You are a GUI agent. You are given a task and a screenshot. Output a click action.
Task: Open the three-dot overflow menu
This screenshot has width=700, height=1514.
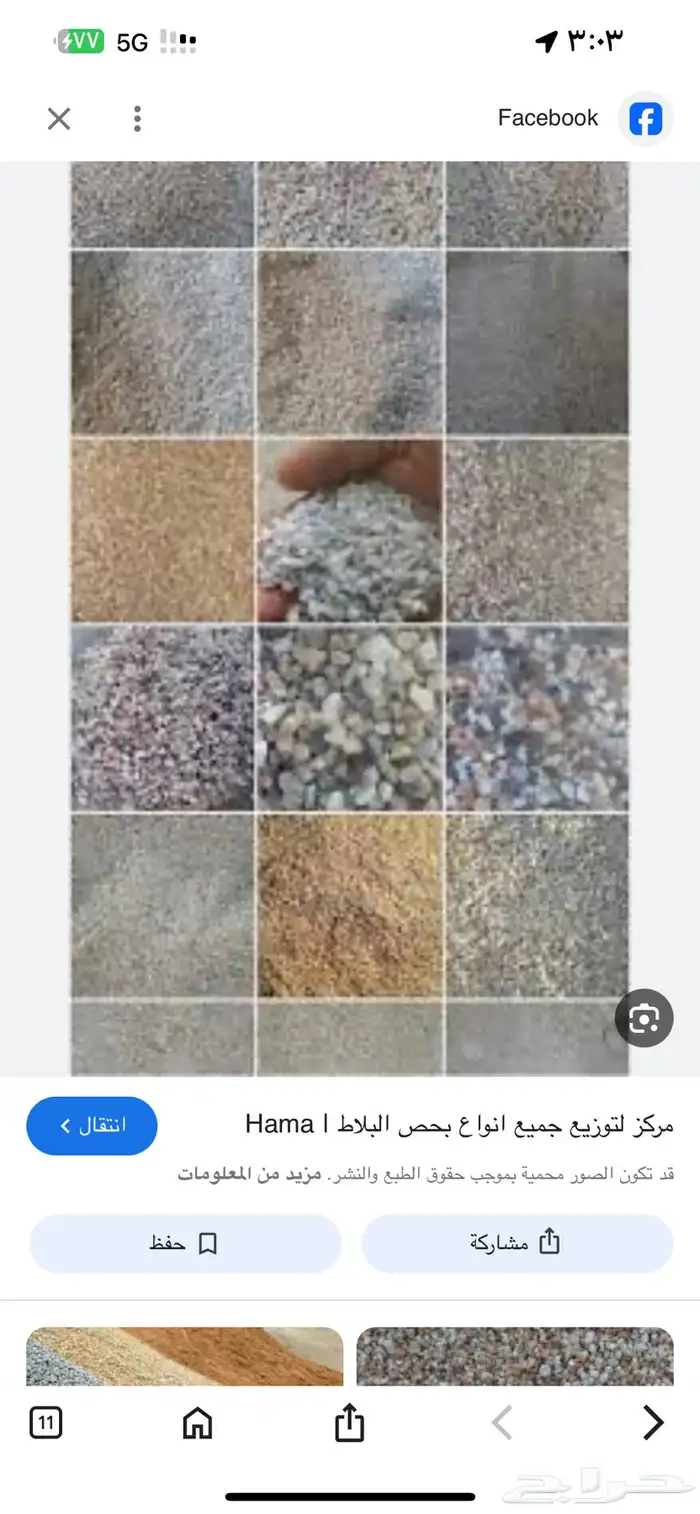point(137,119)
